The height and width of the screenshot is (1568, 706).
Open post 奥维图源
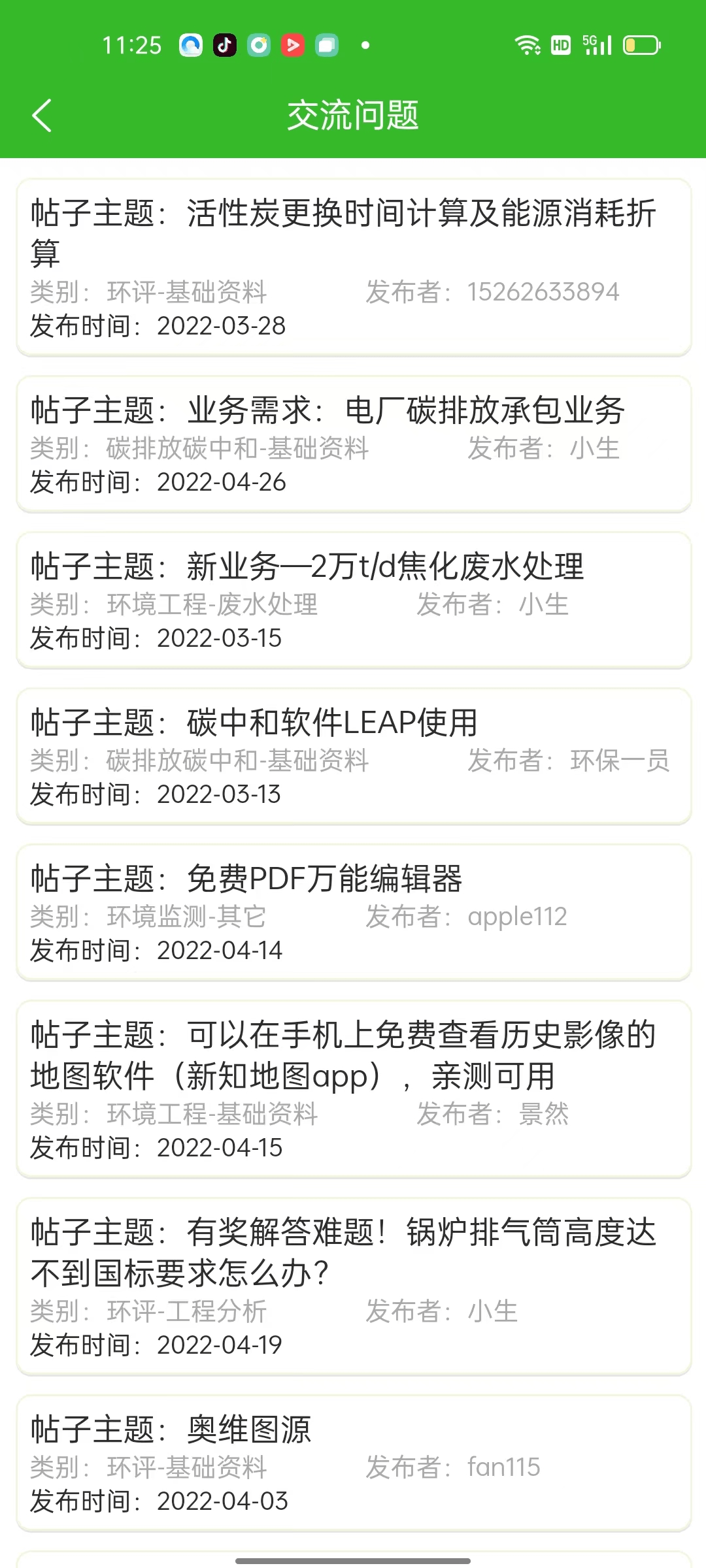pos(353,1463)
